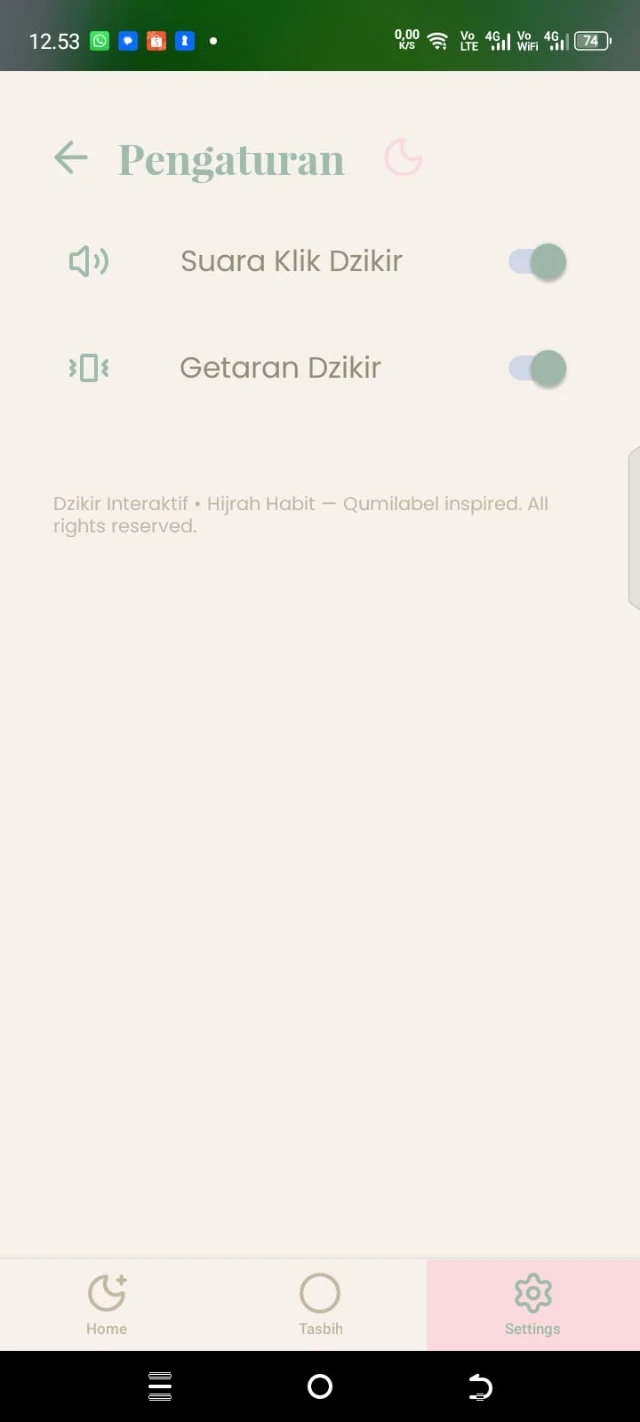Tap the moon dark mode icon
The height and width of the screenshot is (1422, 640).
(x=403, y=158)
